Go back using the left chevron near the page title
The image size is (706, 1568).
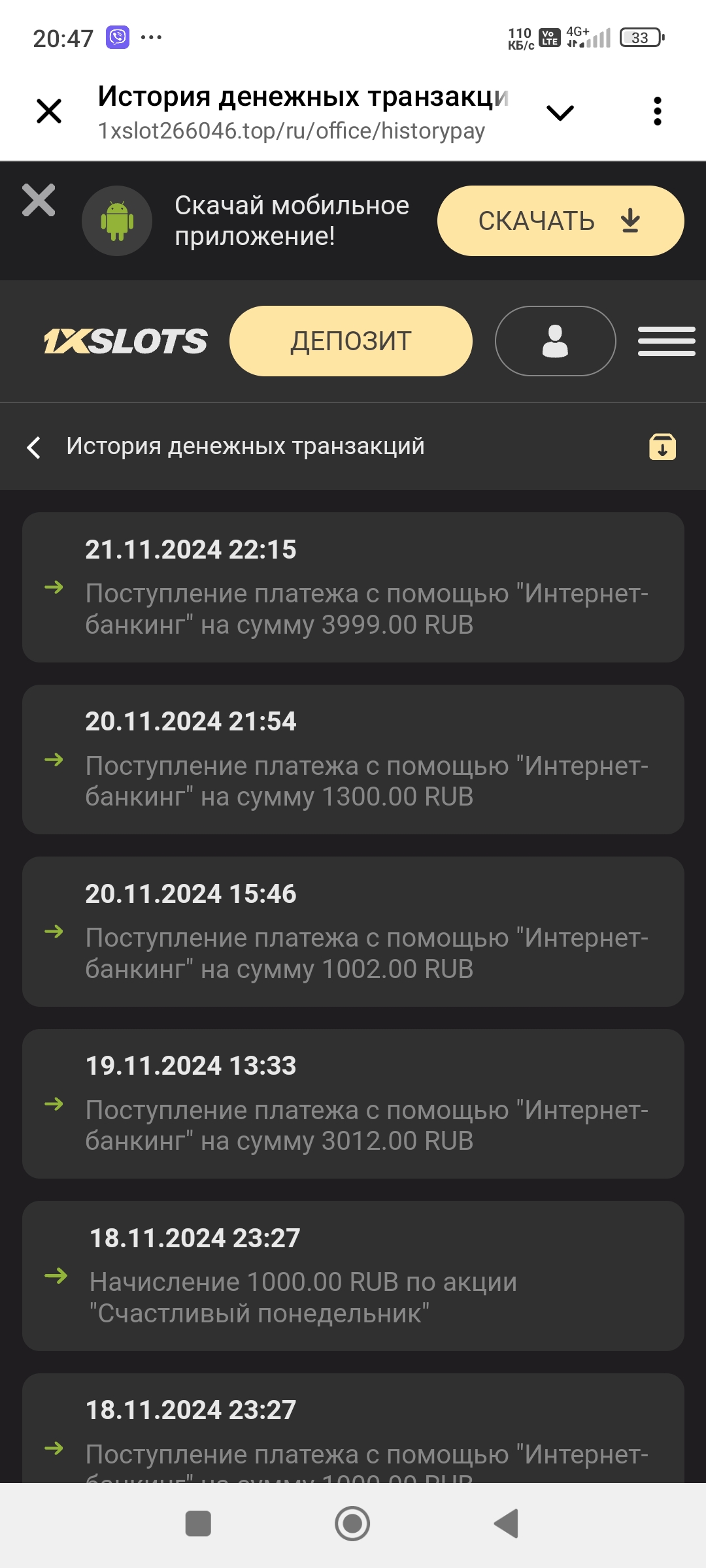coord(33,447)
